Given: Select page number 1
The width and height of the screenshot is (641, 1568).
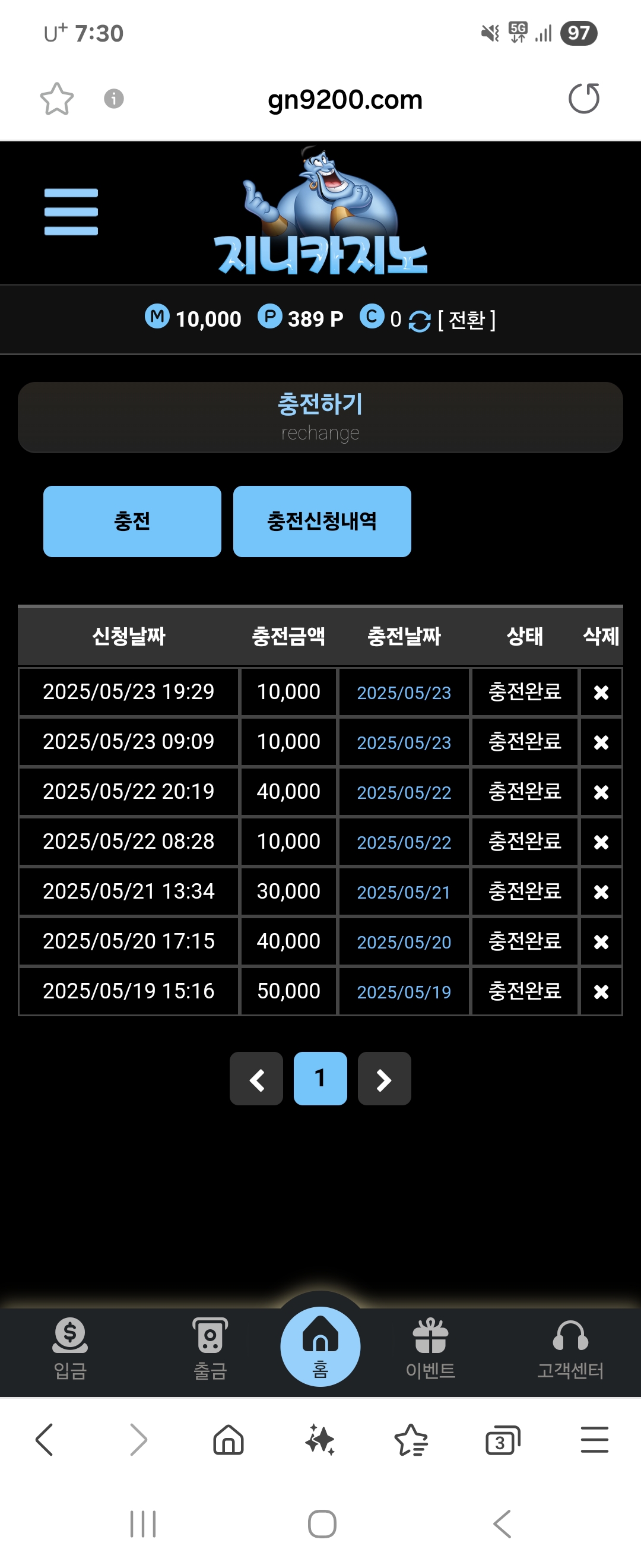Looking at the screenshot, I should click(320, 1079).
